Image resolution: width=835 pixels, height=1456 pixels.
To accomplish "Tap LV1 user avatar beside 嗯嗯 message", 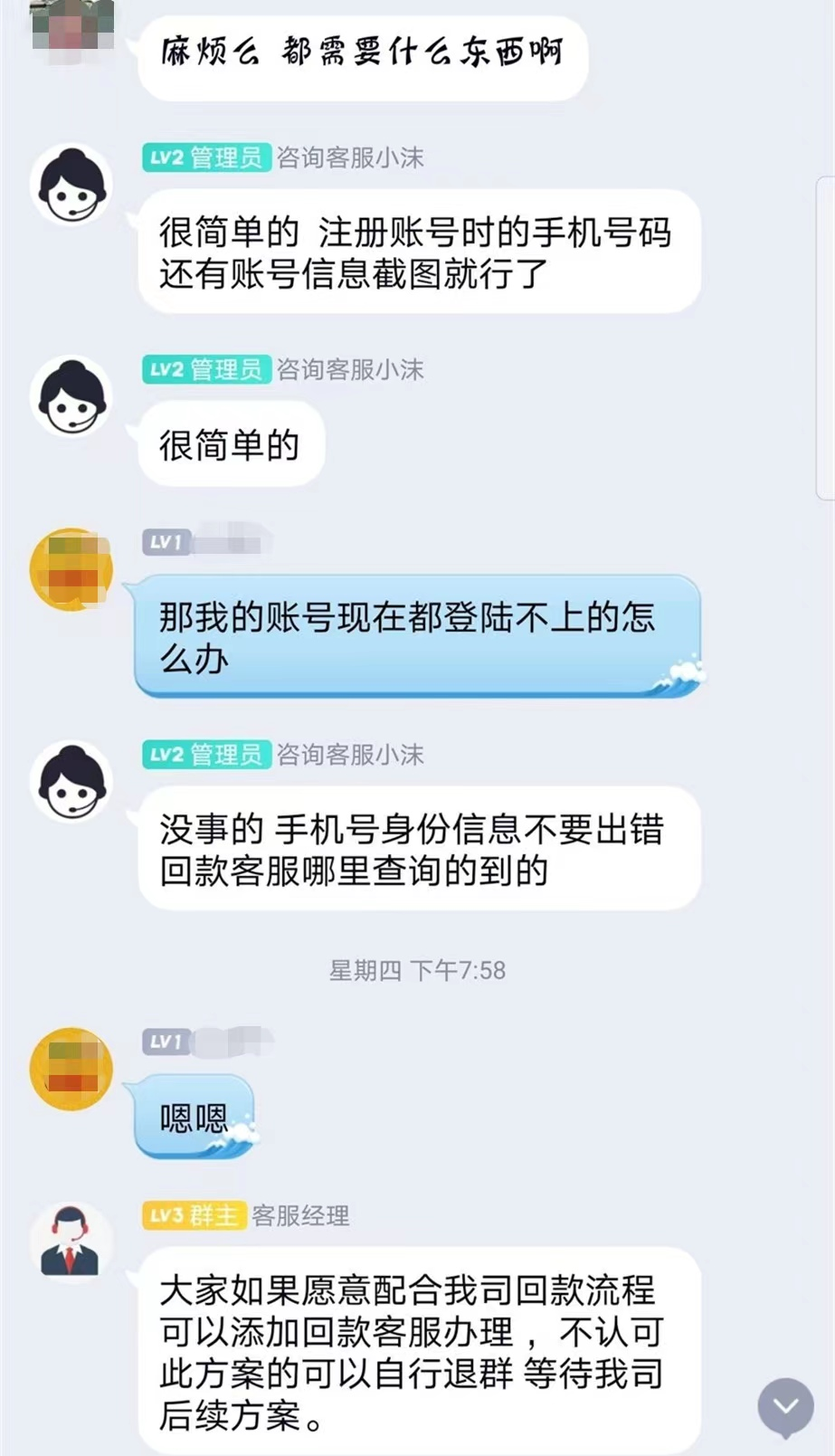I will (71, 1069).
